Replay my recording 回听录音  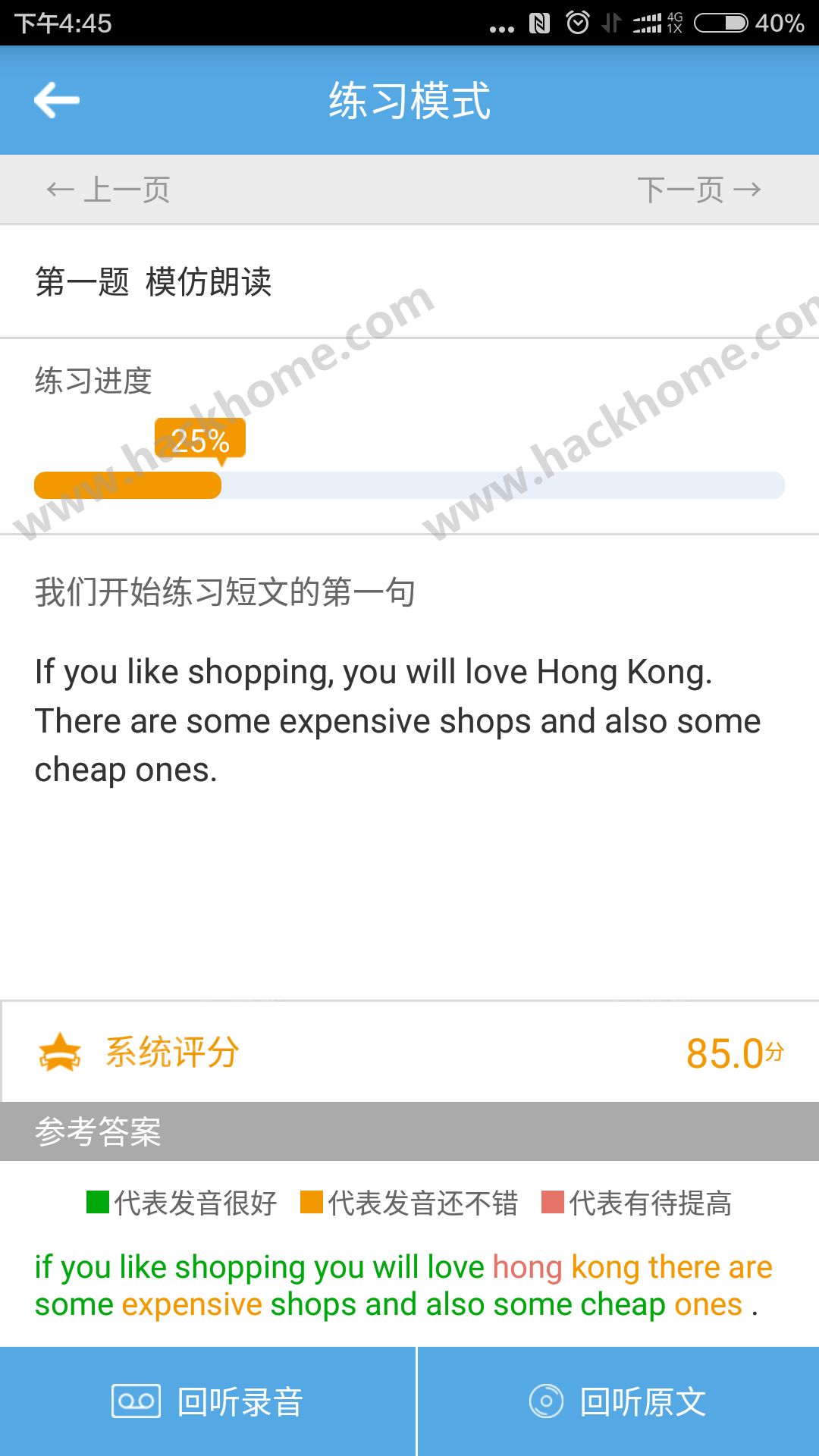tap(208, 1401)
